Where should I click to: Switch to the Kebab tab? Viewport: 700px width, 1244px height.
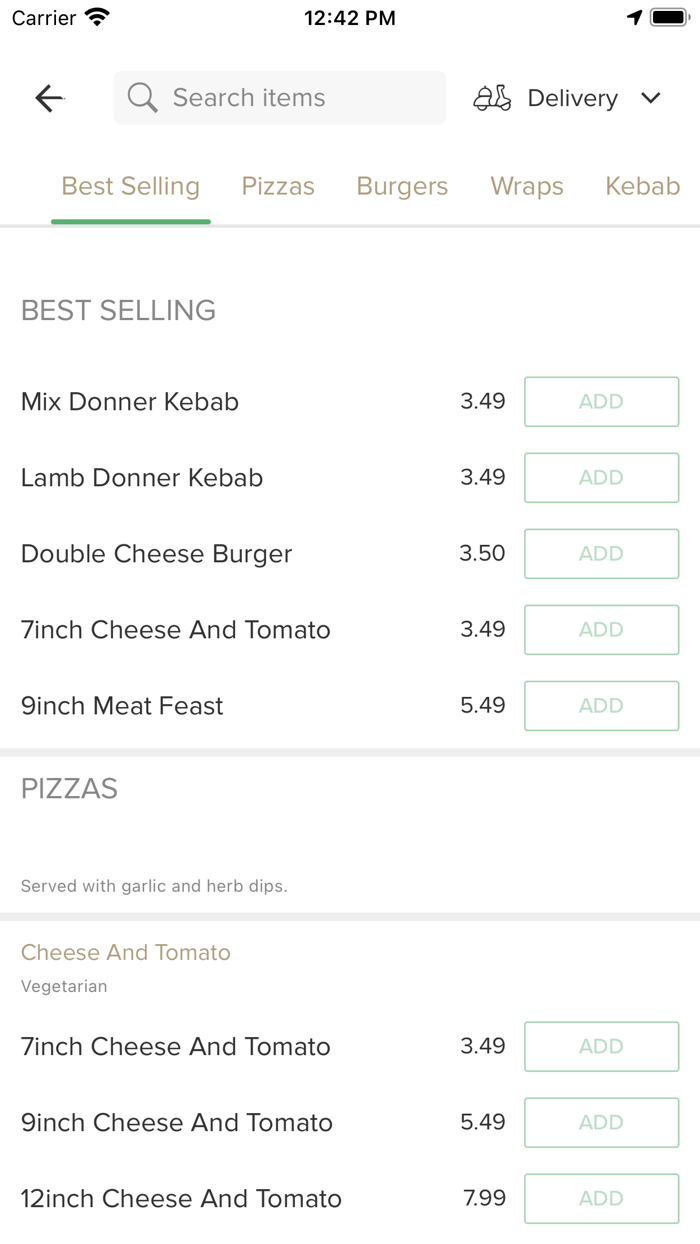[643, 187]
